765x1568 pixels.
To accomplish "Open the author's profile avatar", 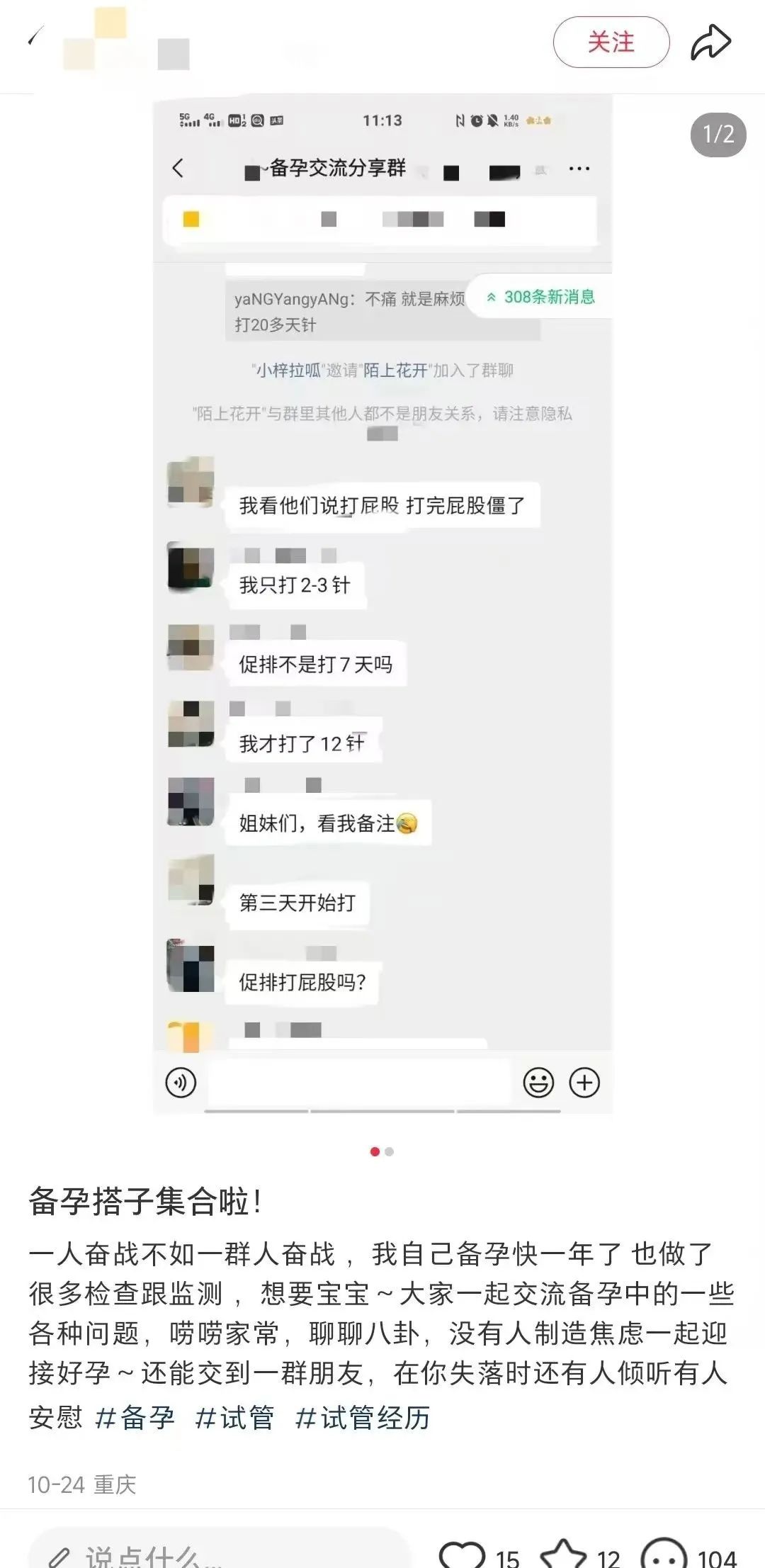I will (x=96, y=39).
